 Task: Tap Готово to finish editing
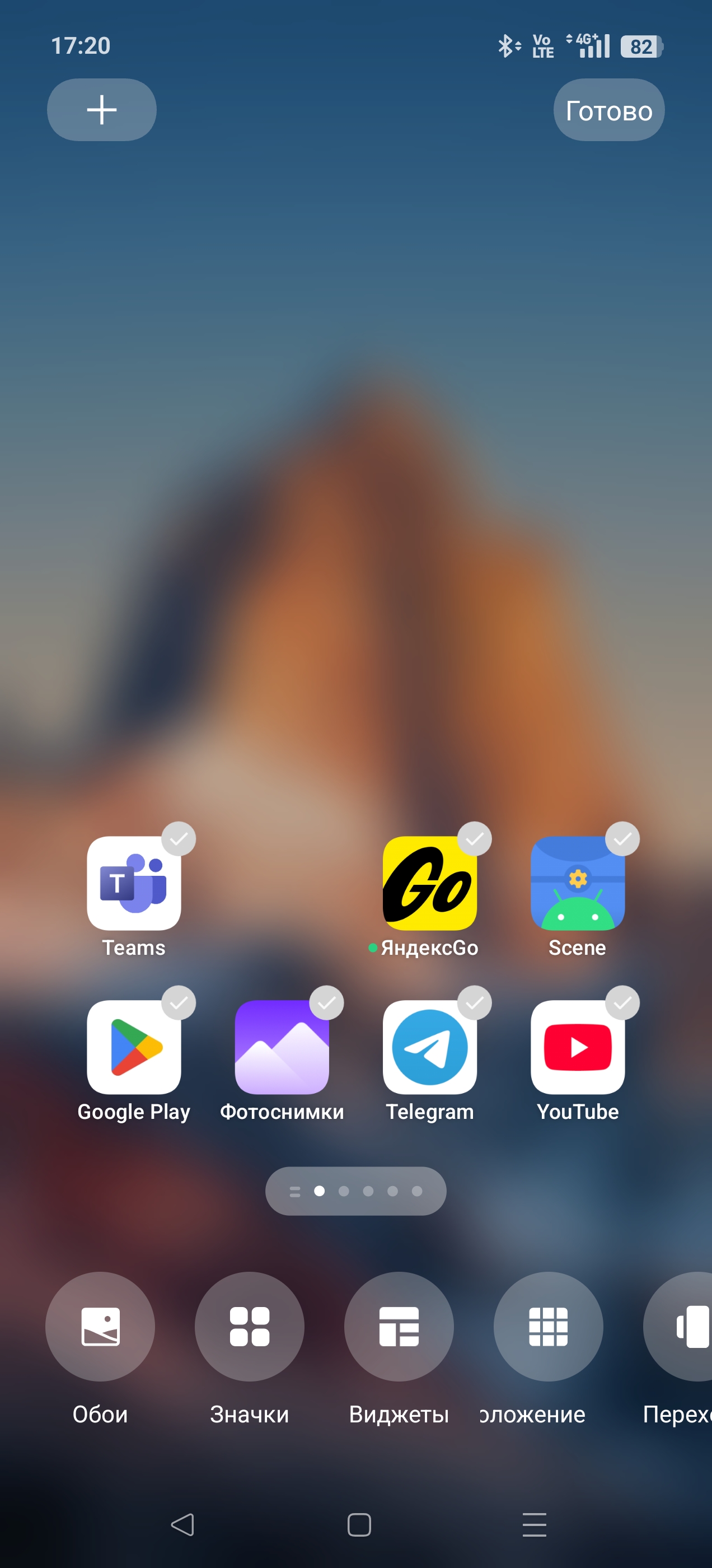(608, 110)
